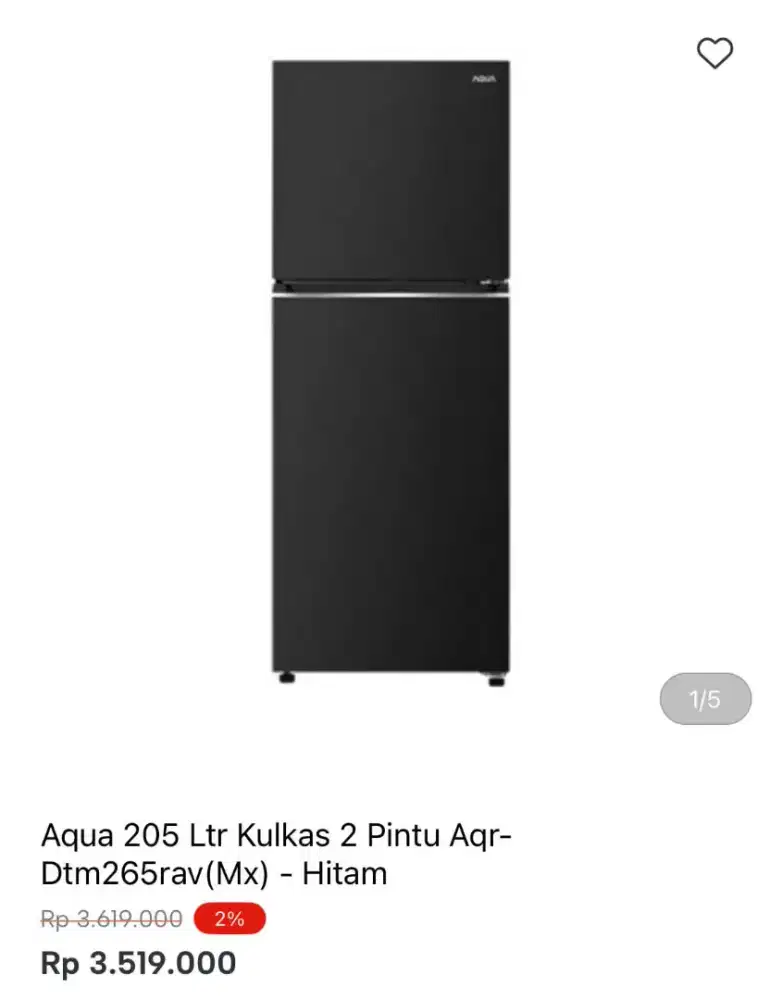Viewport: 782px width, 1000px height.
Task: Select the discount percentage label
Action: tap(227, 920)
